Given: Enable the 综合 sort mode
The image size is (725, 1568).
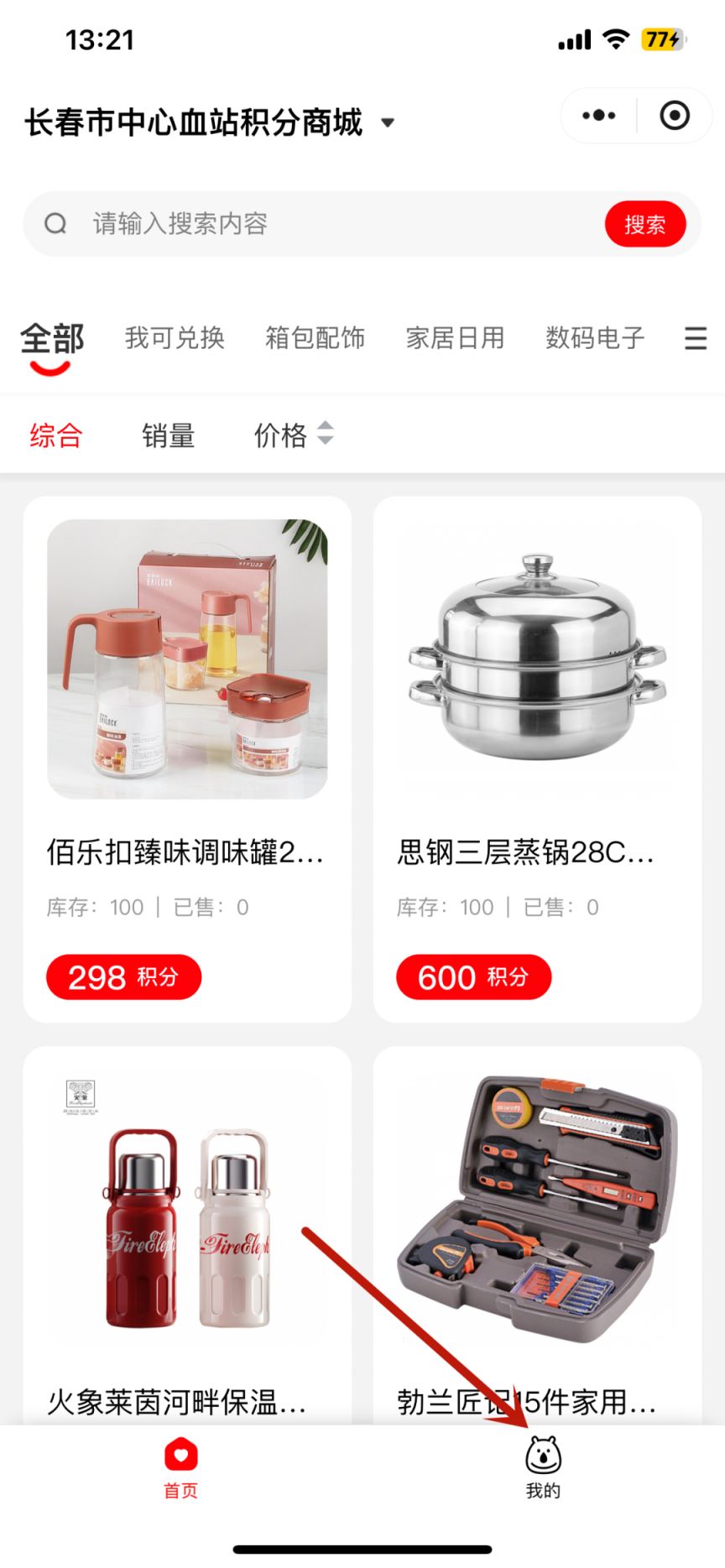Looking at the screenshot, I should [55, 435].
